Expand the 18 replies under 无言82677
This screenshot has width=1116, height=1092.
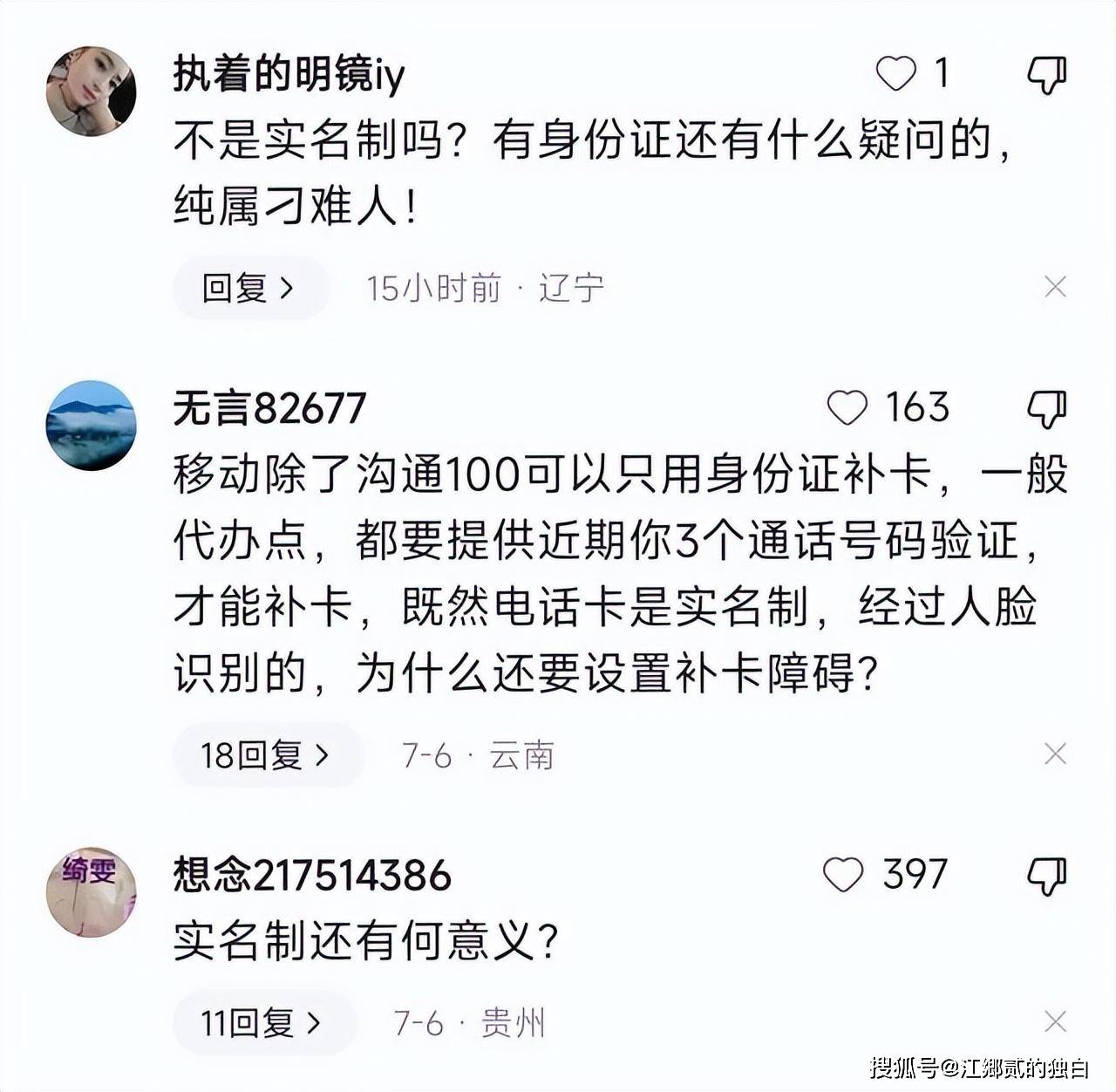pos(266,755)
